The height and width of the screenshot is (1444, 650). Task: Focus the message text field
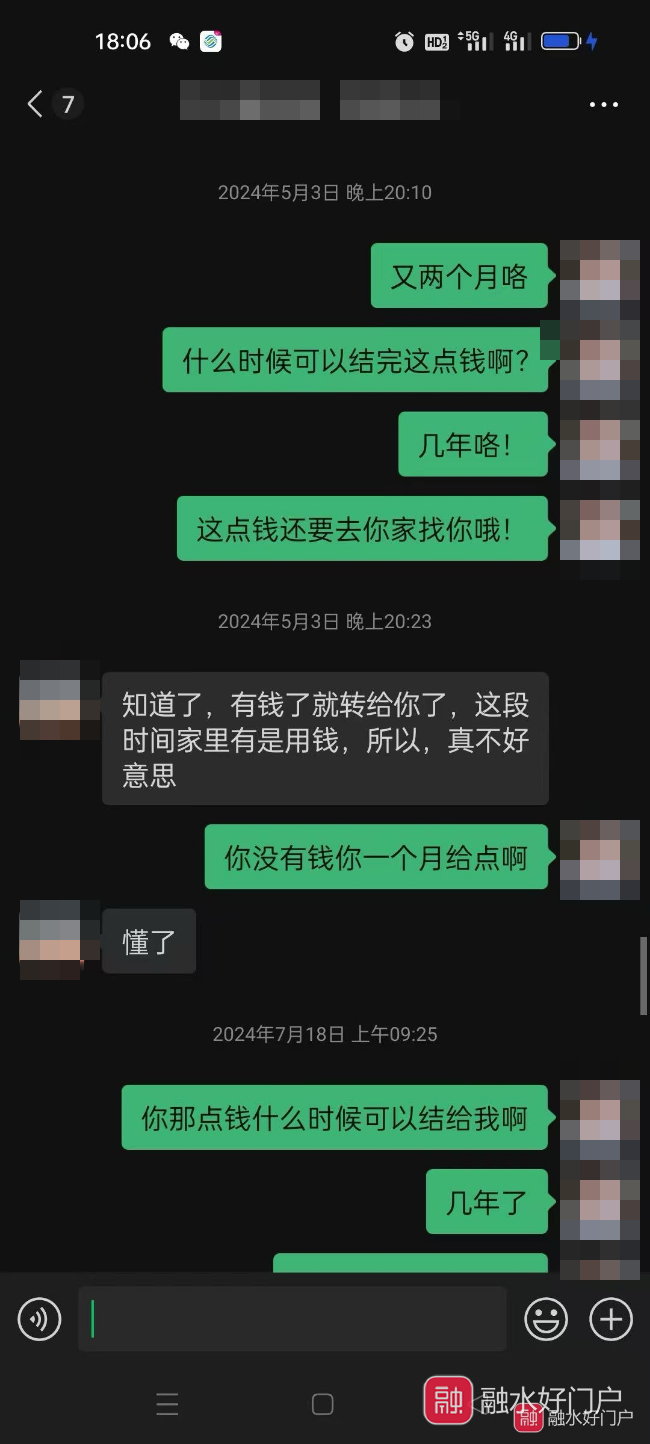(292, 1319)
